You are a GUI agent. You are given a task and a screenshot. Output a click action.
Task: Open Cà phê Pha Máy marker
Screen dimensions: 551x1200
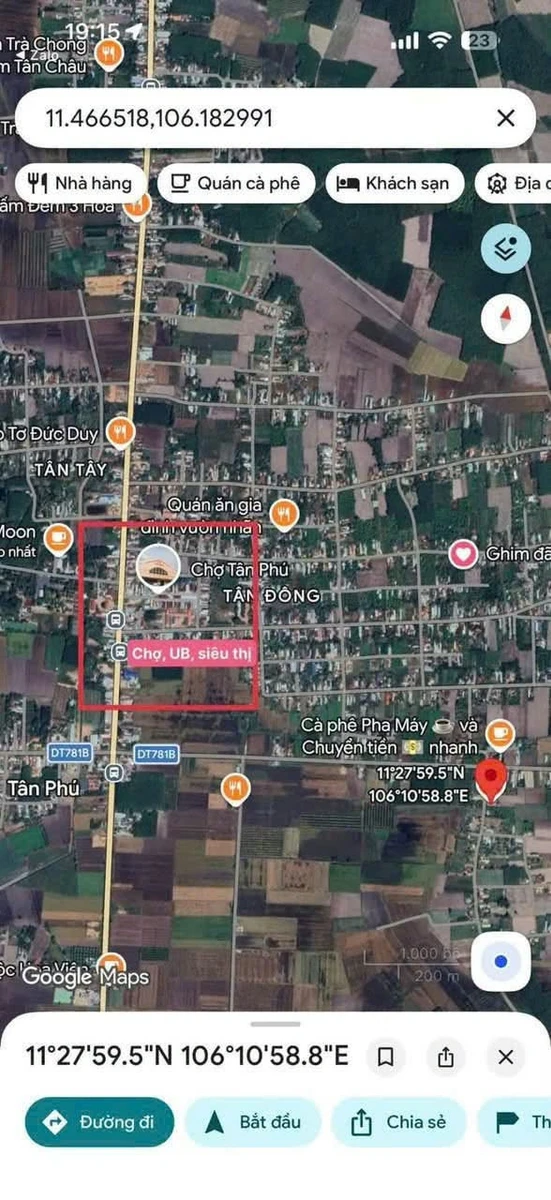coord(498,734)
